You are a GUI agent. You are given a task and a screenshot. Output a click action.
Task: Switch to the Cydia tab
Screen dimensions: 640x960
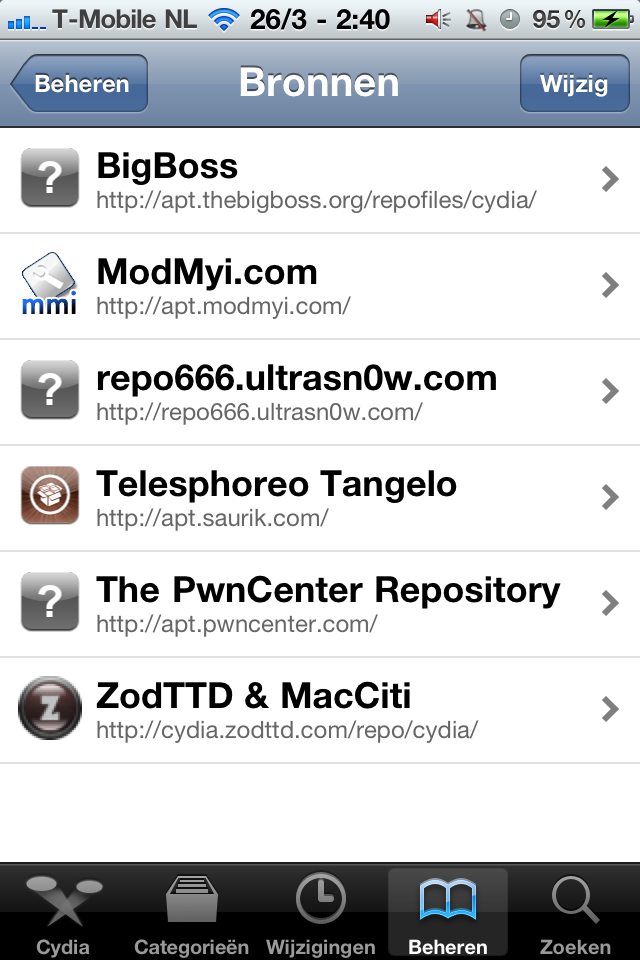point(63,914)
